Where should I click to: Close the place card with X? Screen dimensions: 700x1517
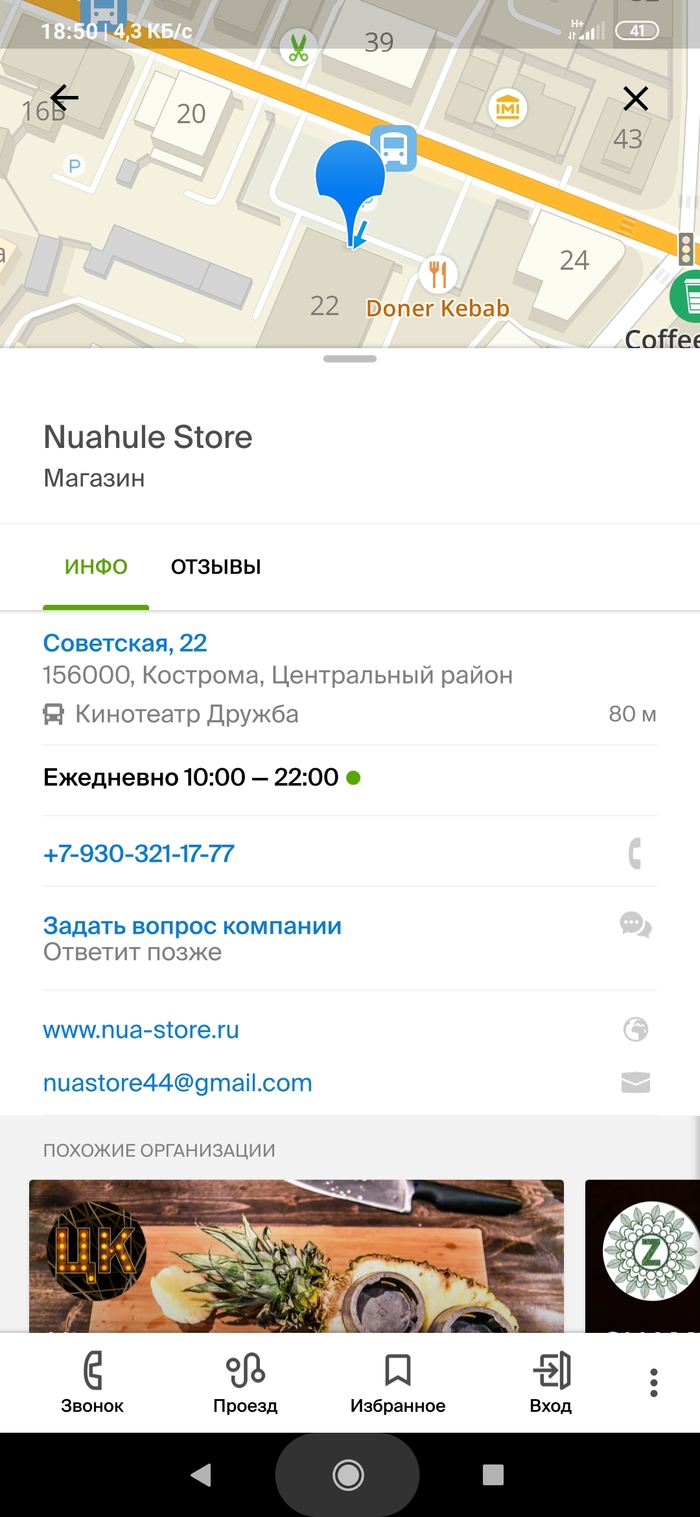[x=635, y=98]
